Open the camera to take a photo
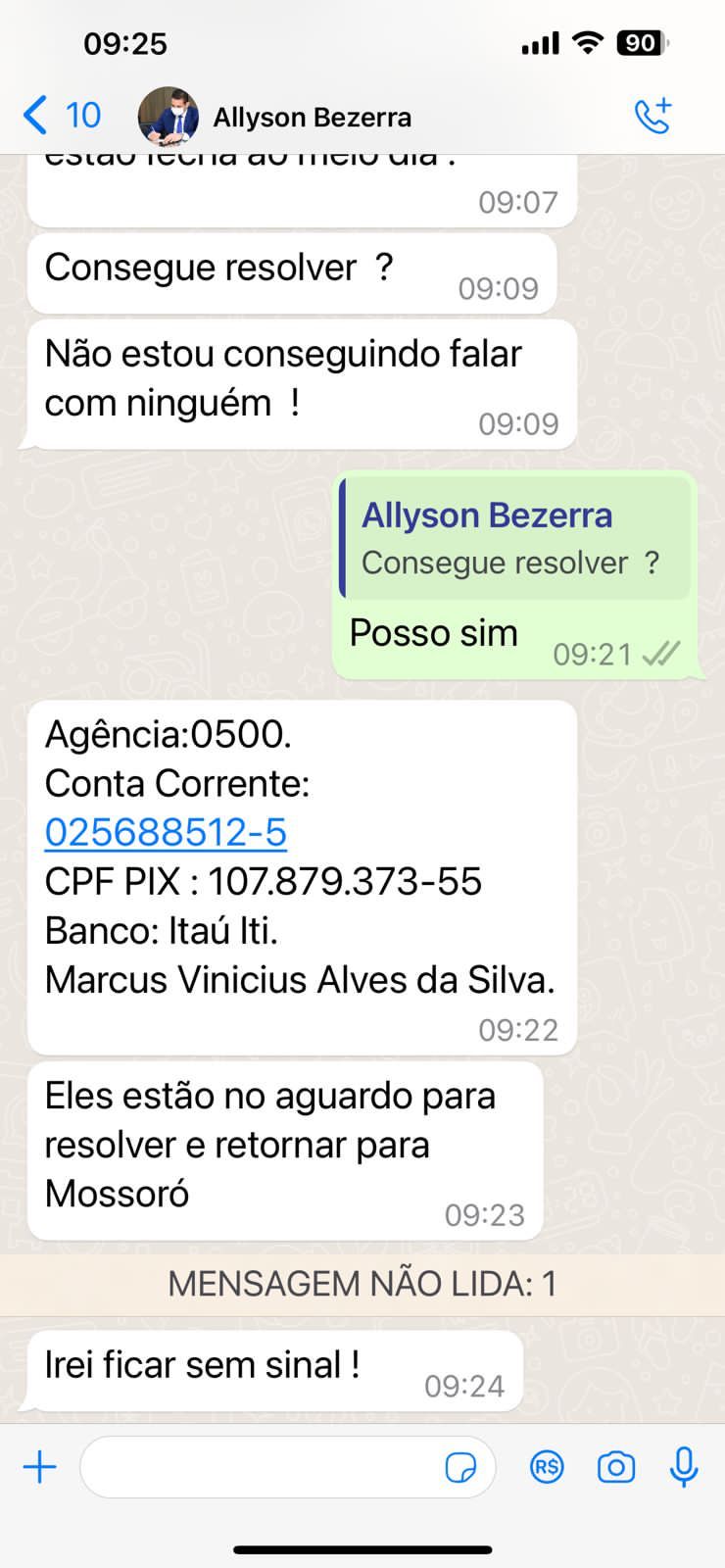Image resolution: width=725 pixels, height=1568 pixels. coord(615,1467)
